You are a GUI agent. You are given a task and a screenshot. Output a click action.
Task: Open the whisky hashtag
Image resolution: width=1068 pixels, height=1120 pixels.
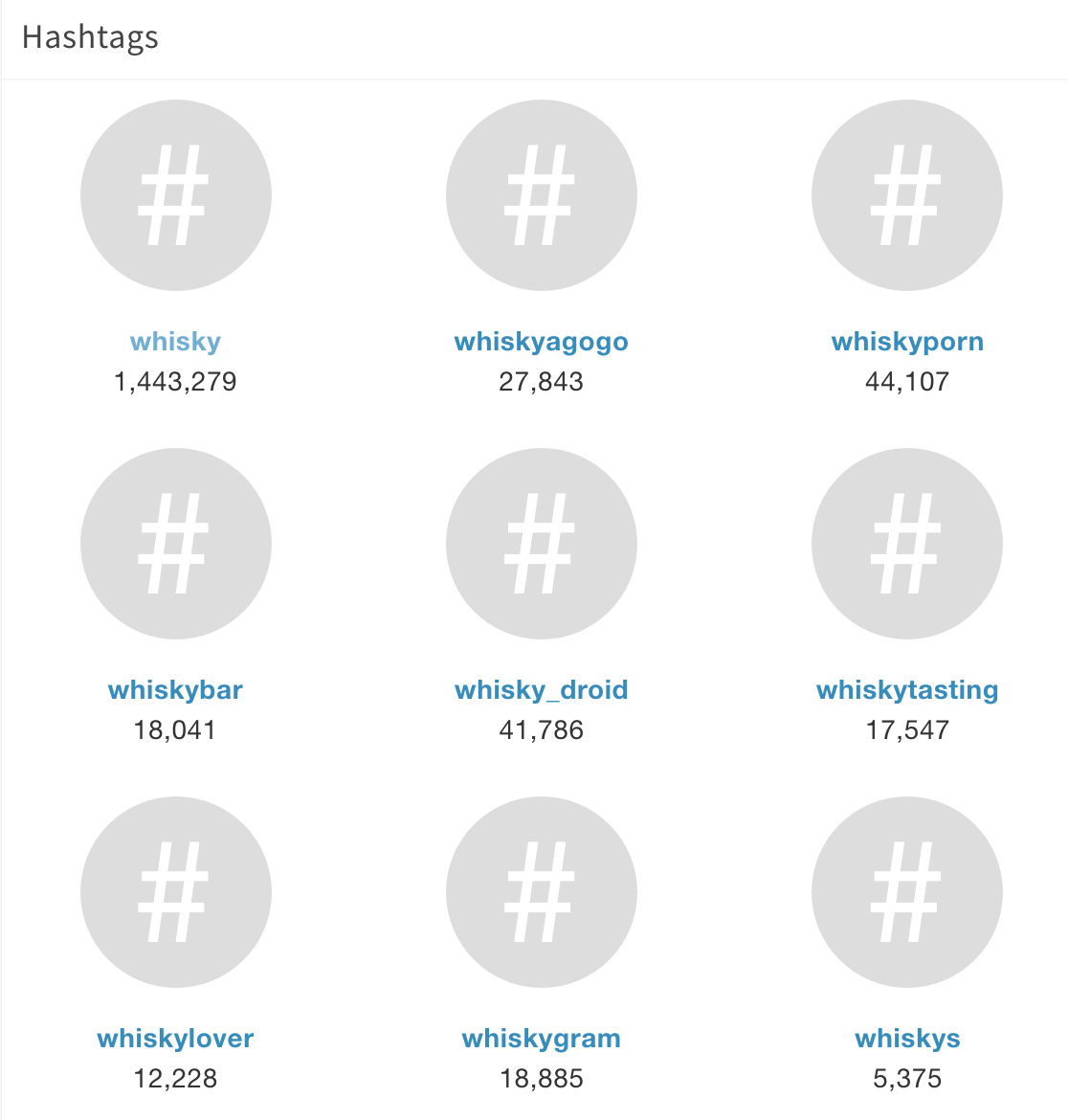point(175,342)
